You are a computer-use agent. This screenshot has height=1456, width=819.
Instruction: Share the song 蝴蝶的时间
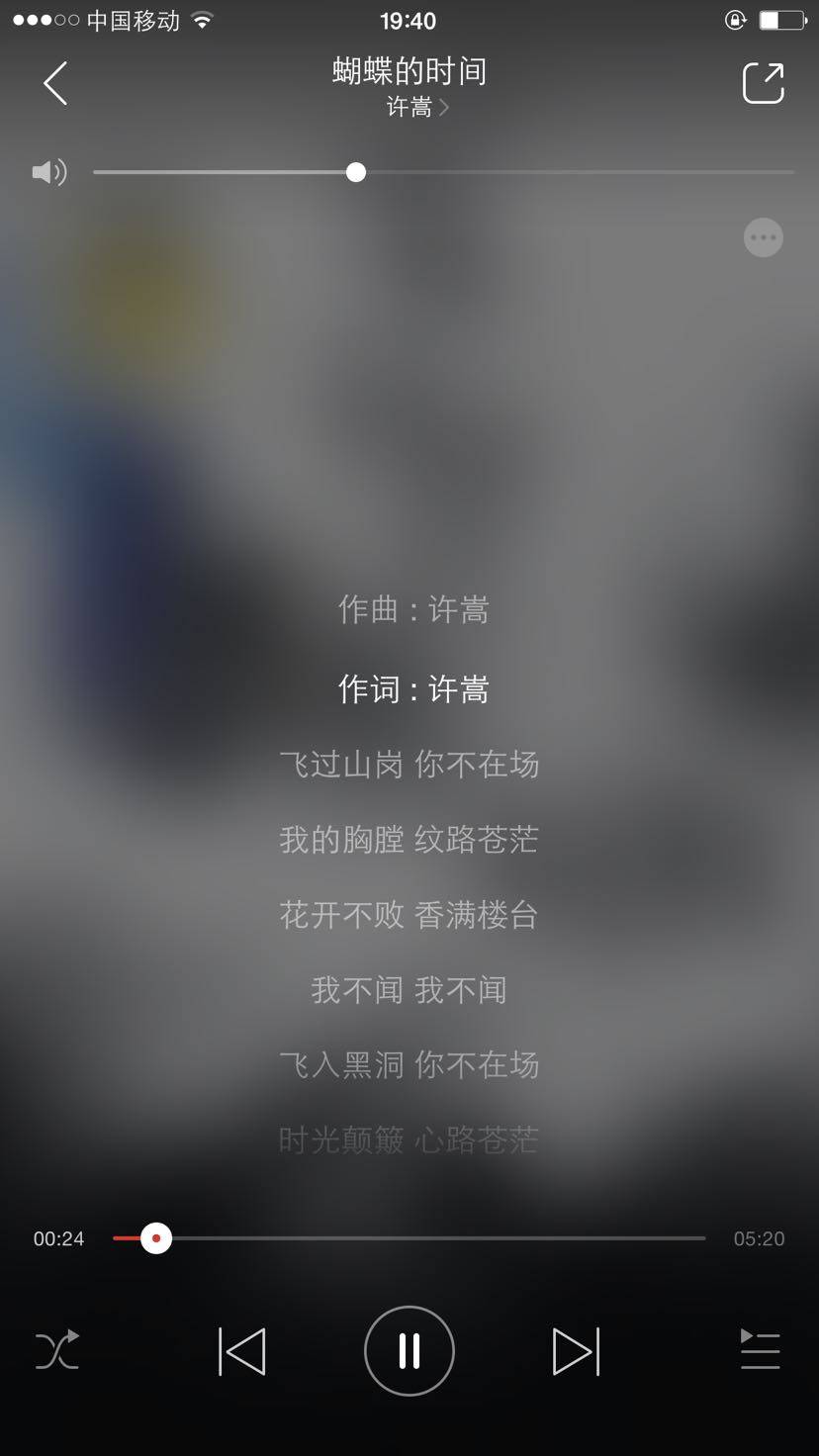tap(763, 83)
